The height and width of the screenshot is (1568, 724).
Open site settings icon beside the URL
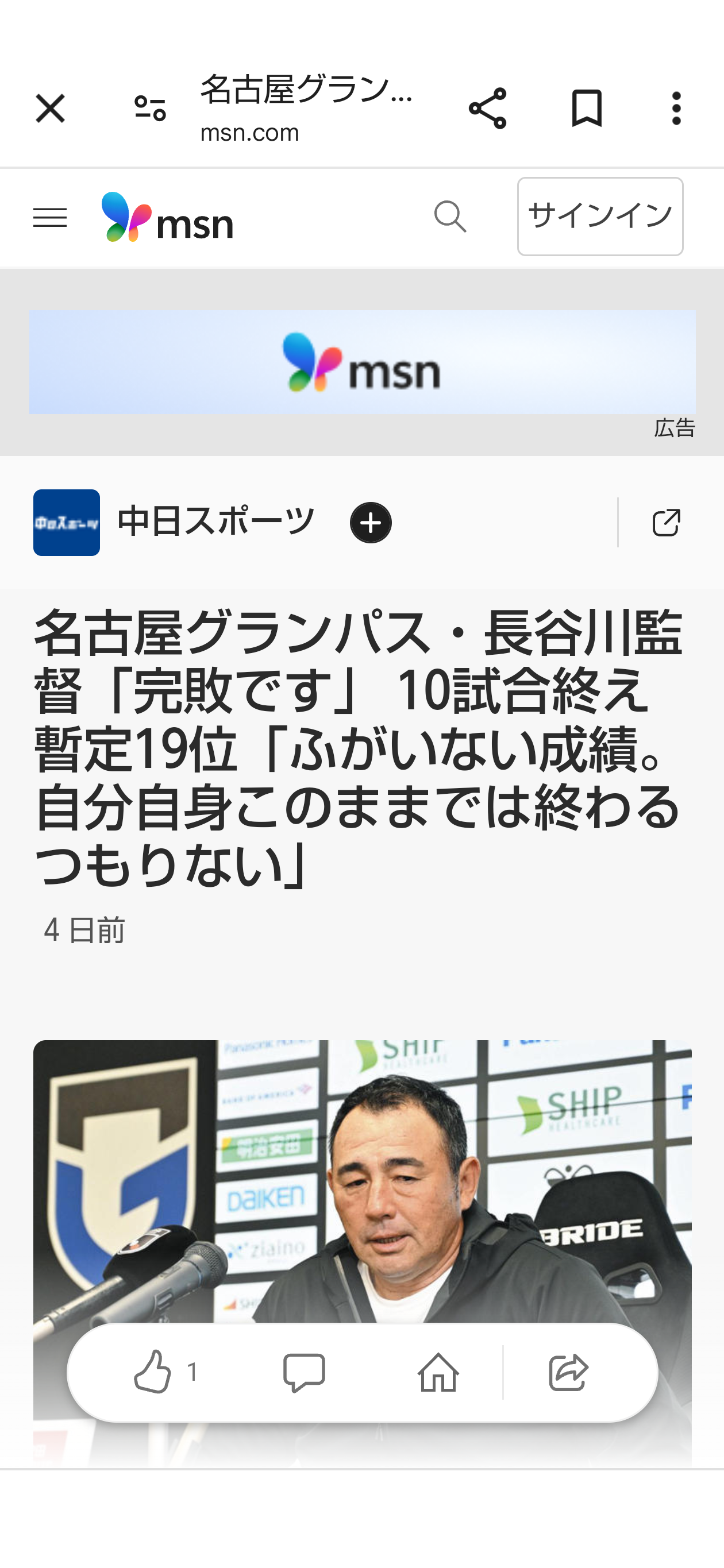coord(150,109)
